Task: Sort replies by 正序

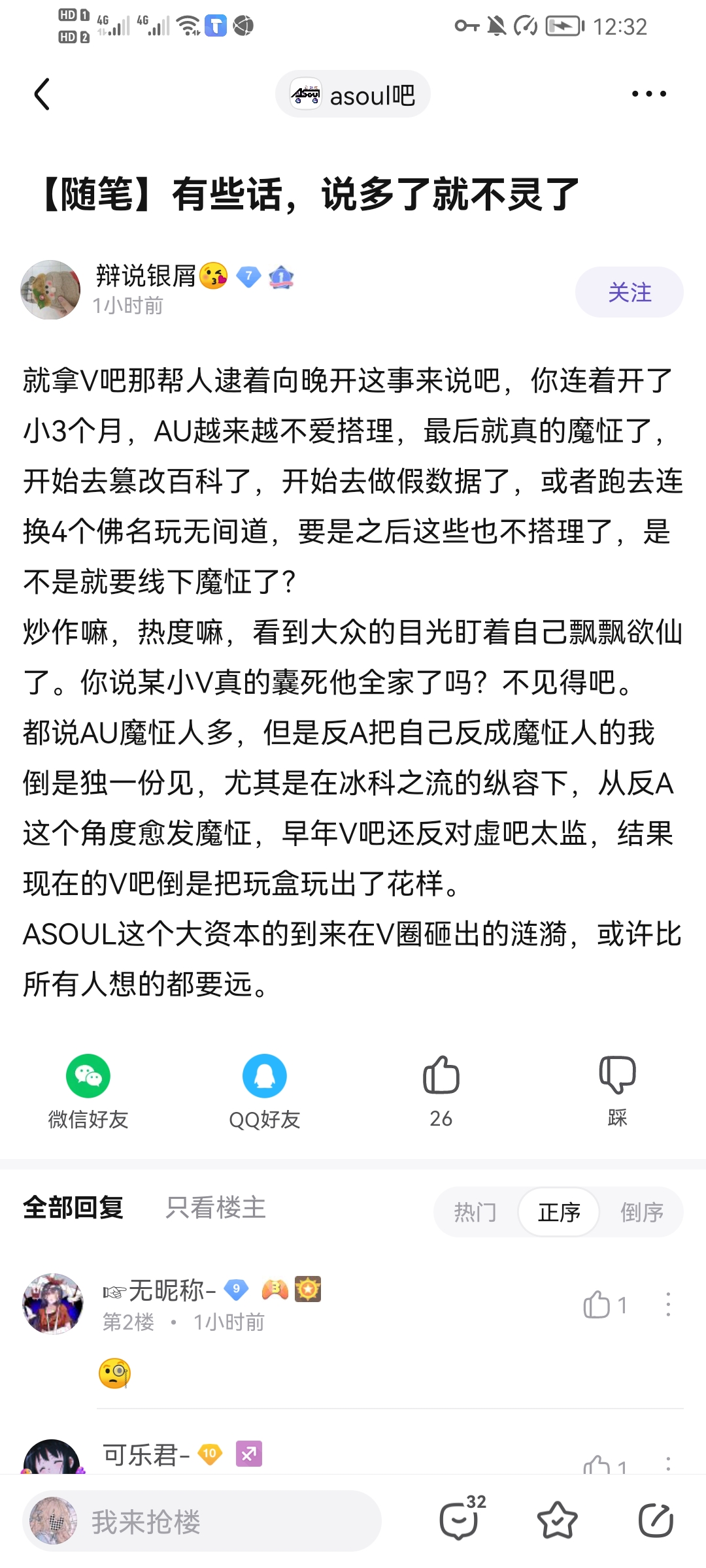Action: (559, 1213)
